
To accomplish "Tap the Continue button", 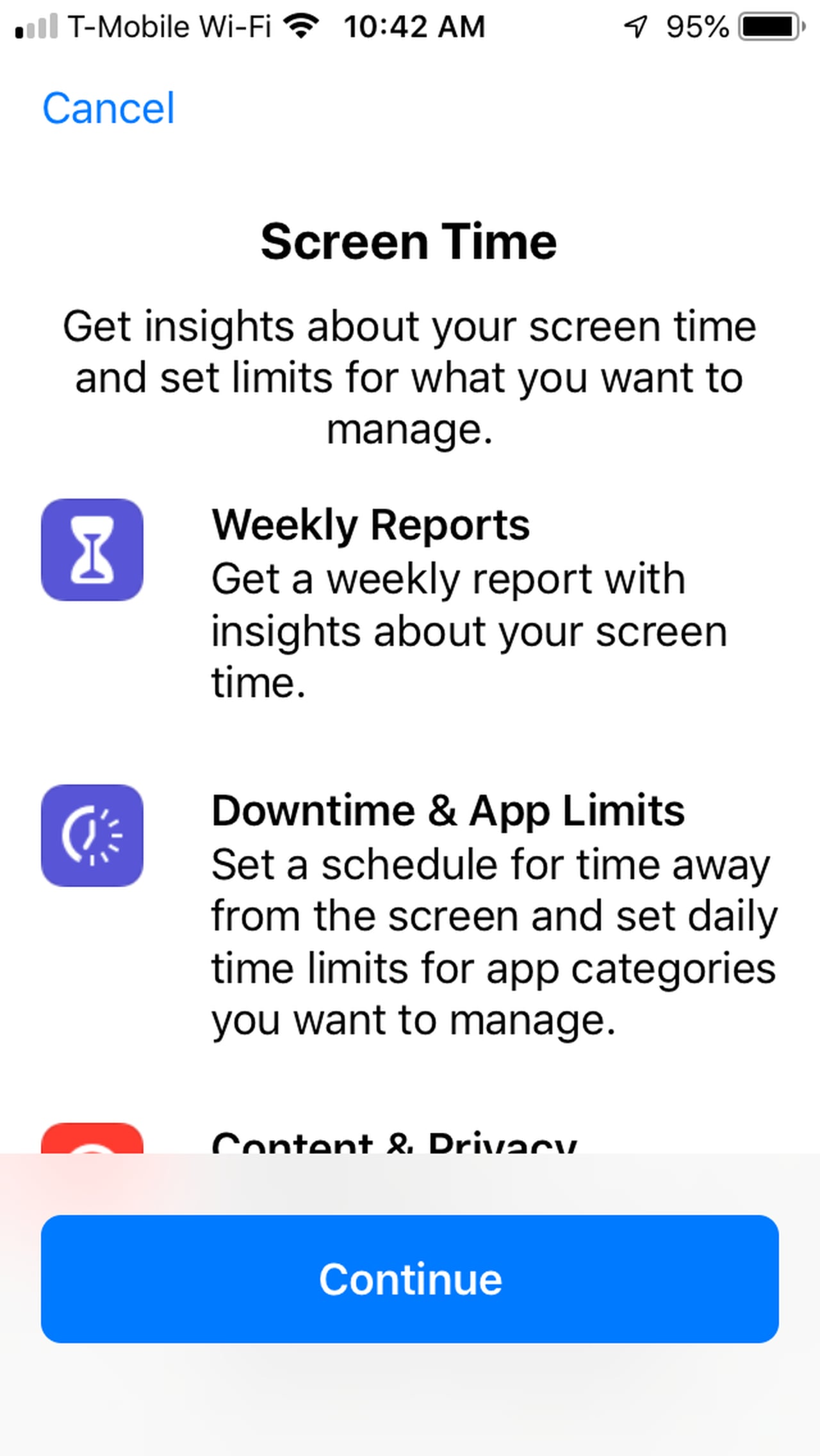I will (410, 1279).
